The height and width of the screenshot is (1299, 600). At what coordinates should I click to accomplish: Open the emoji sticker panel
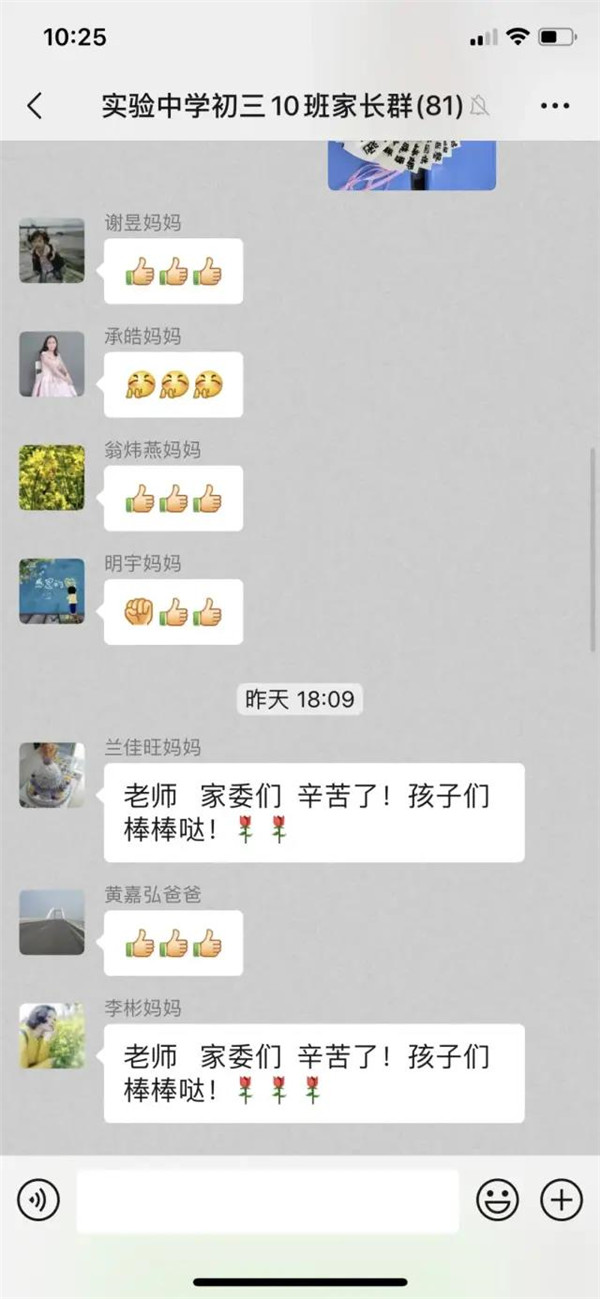pyautogui.click(x=497, y=1199)
